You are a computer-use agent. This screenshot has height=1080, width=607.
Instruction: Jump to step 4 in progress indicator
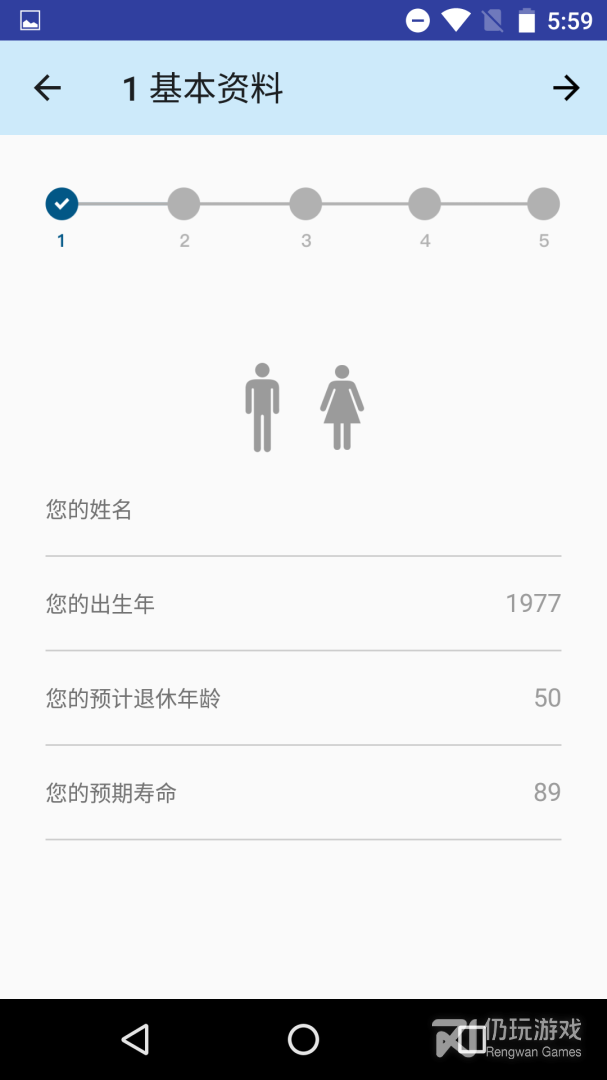pos(425,204)
